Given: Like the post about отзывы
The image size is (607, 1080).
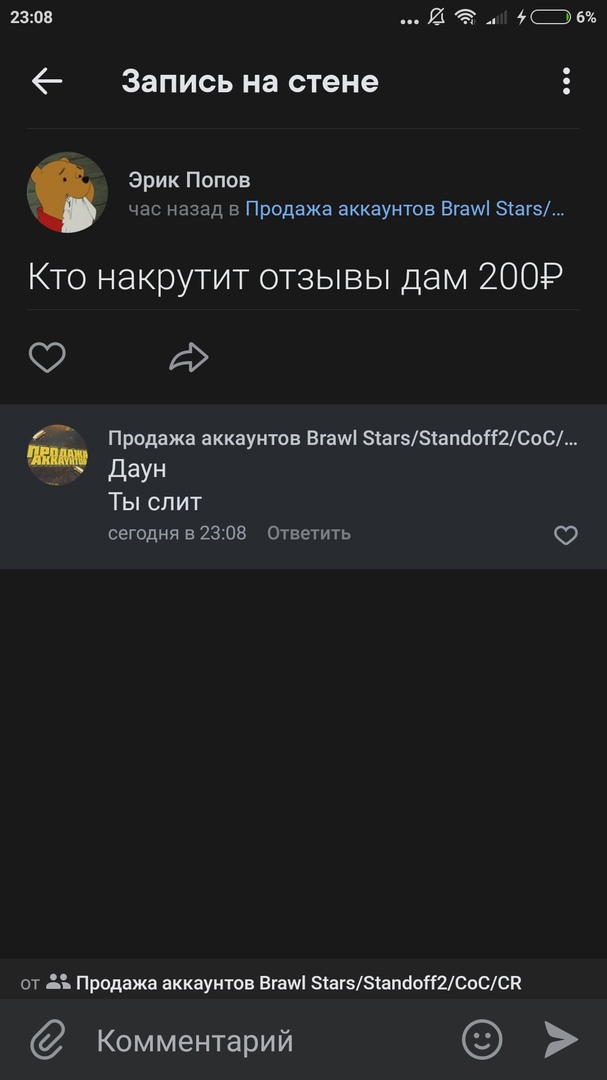Looking at the screenshot, I should (47, 357).
